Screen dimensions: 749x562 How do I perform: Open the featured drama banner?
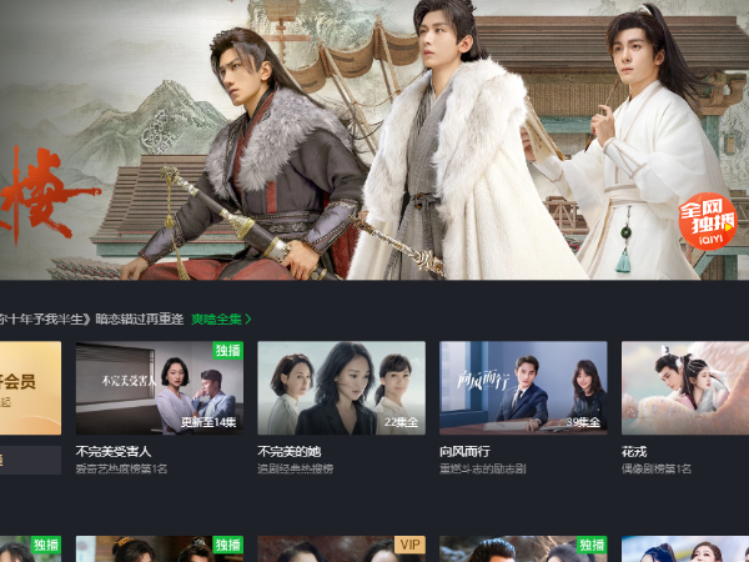400,140
